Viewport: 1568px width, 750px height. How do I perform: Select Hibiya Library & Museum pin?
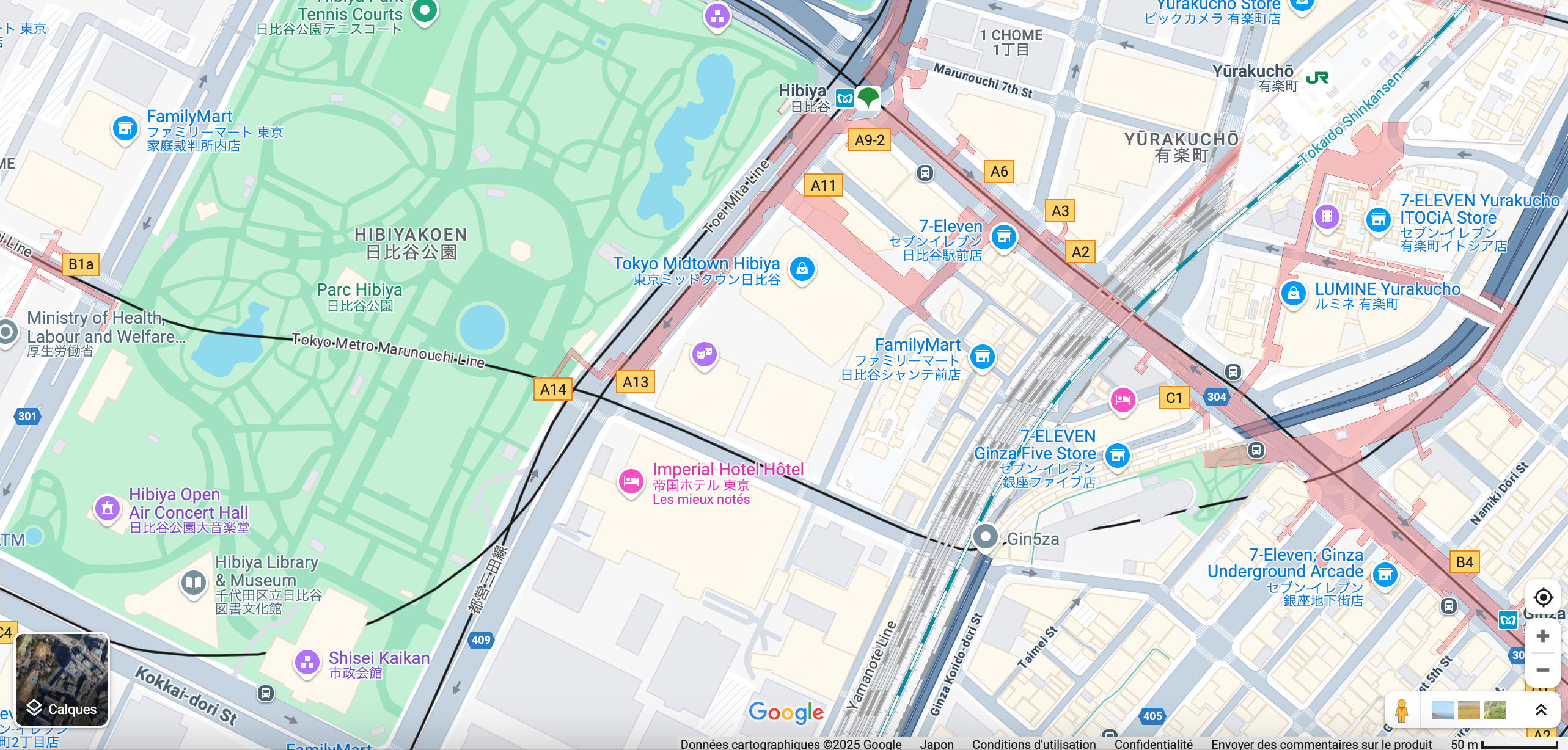[194, 582]
